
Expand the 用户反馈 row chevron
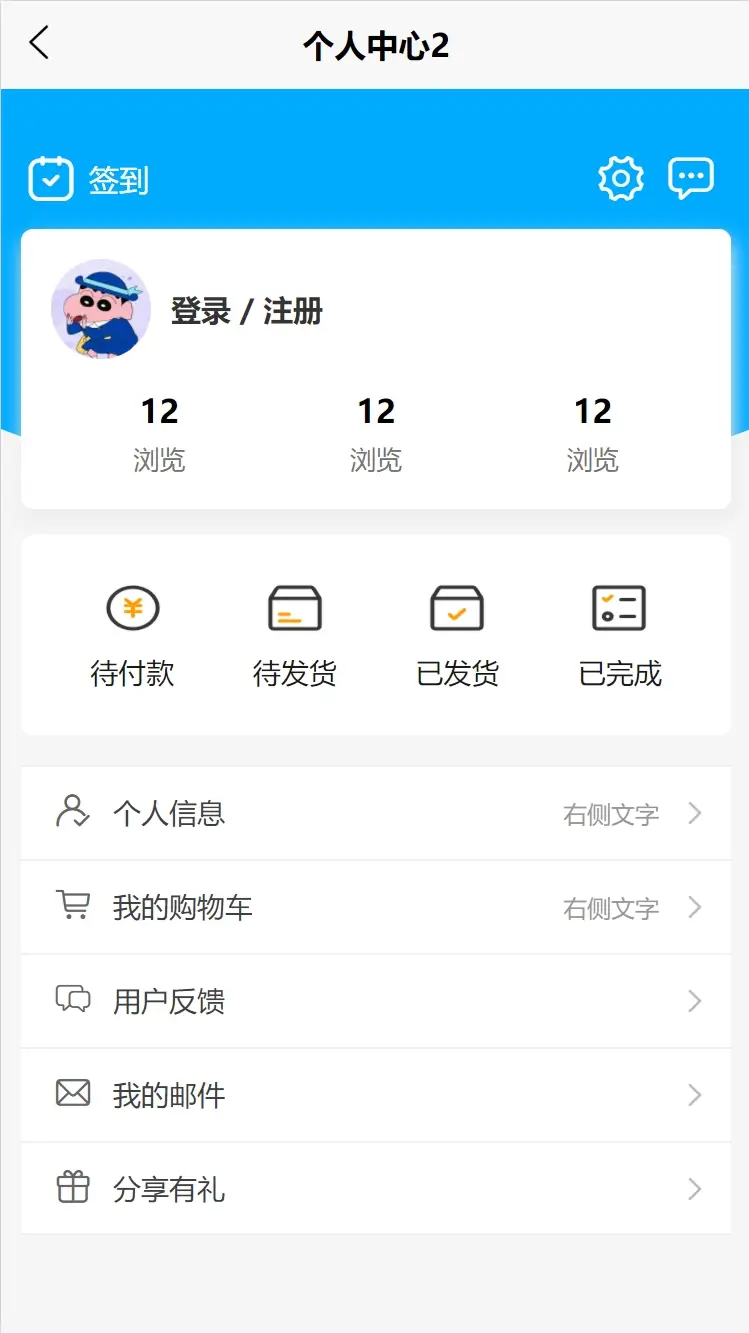(694, 1001)
